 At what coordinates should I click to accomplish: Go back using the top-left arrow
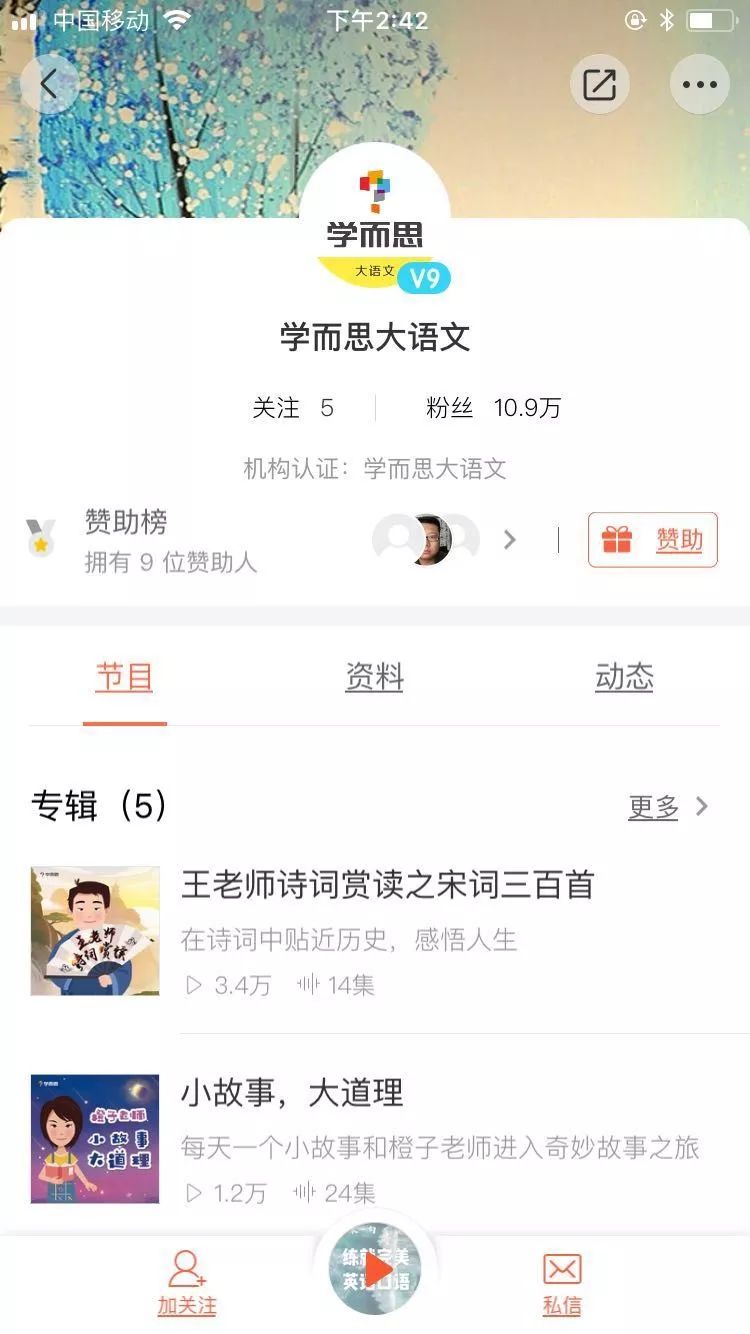(x=49, y=84)
